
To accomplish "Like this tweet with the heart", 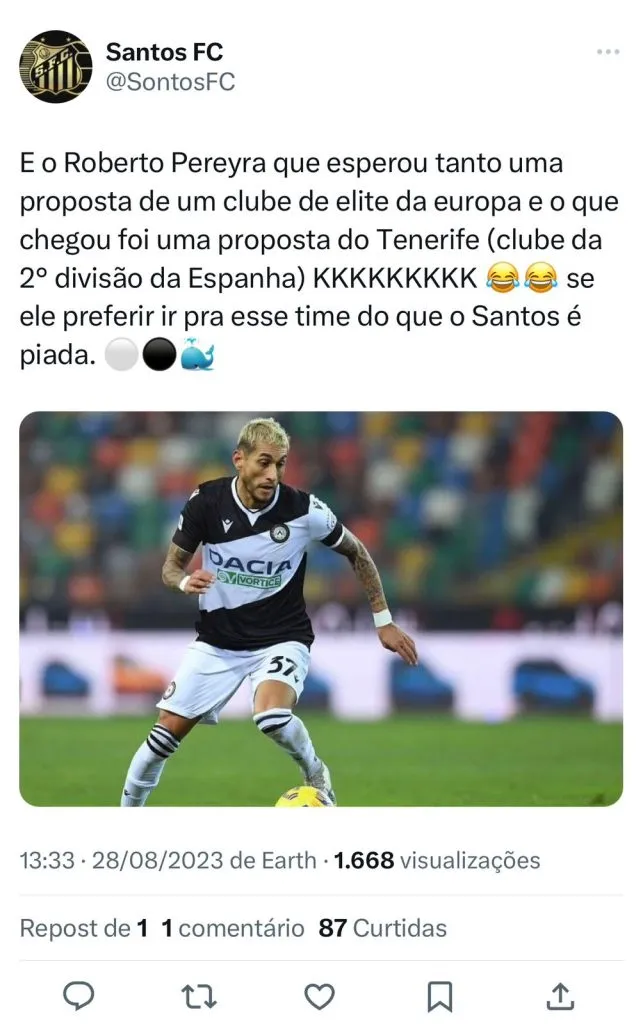I will 319,995.
